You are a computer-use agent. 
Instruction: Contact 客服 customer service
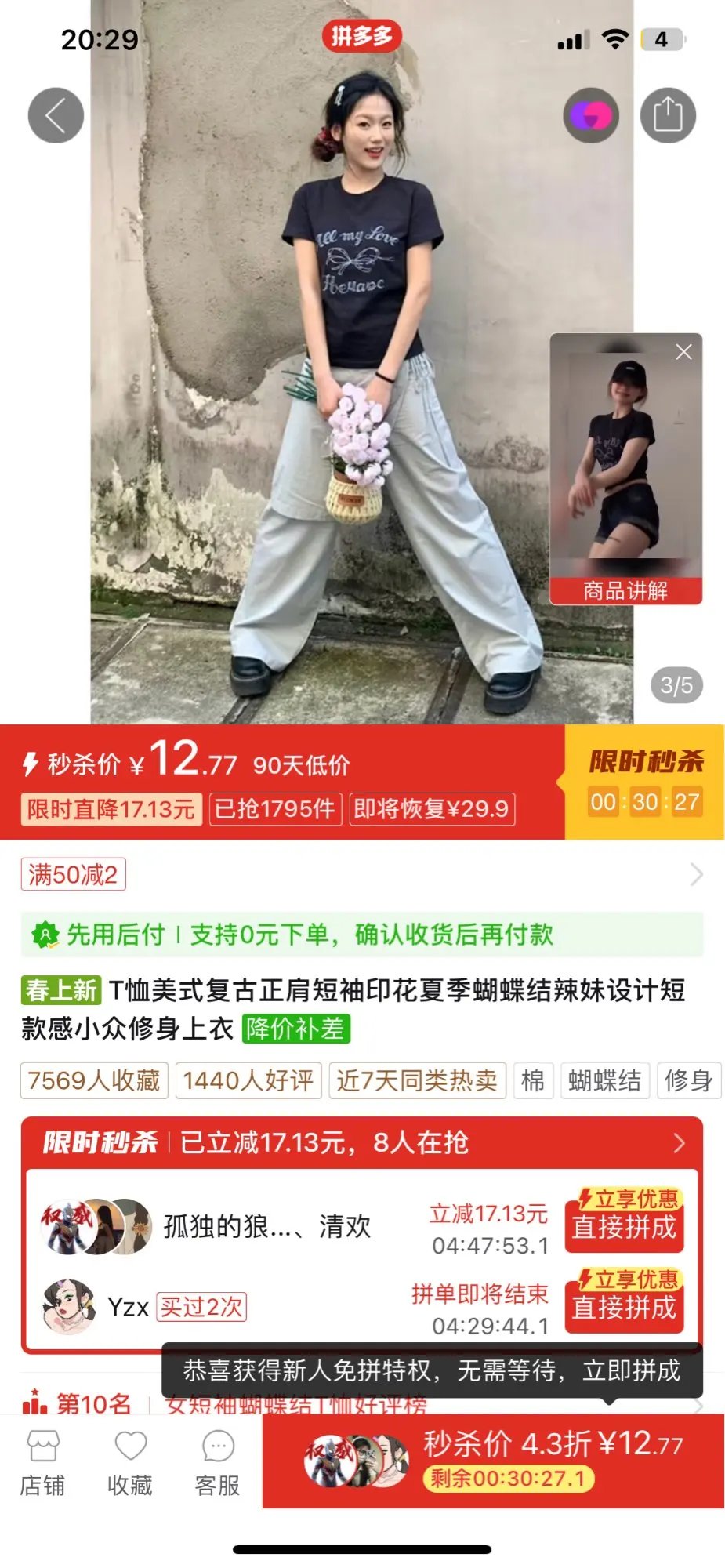[x=218, y=1463]
